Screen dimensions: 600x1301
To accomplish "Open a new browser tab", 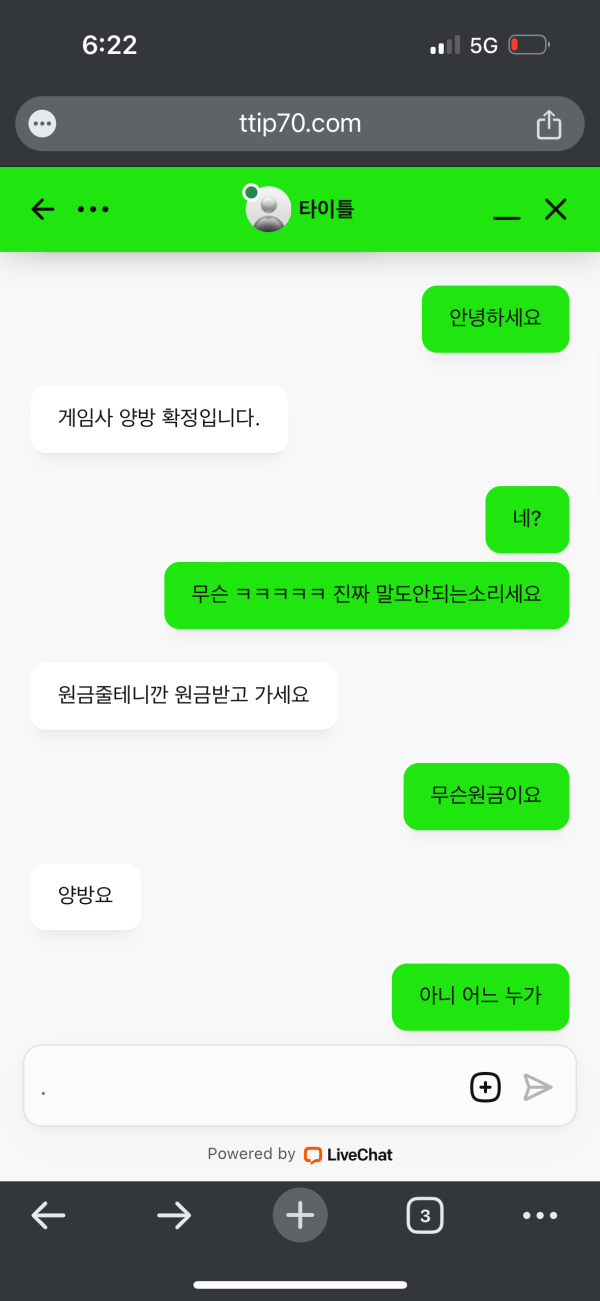I will [300, 1215].
